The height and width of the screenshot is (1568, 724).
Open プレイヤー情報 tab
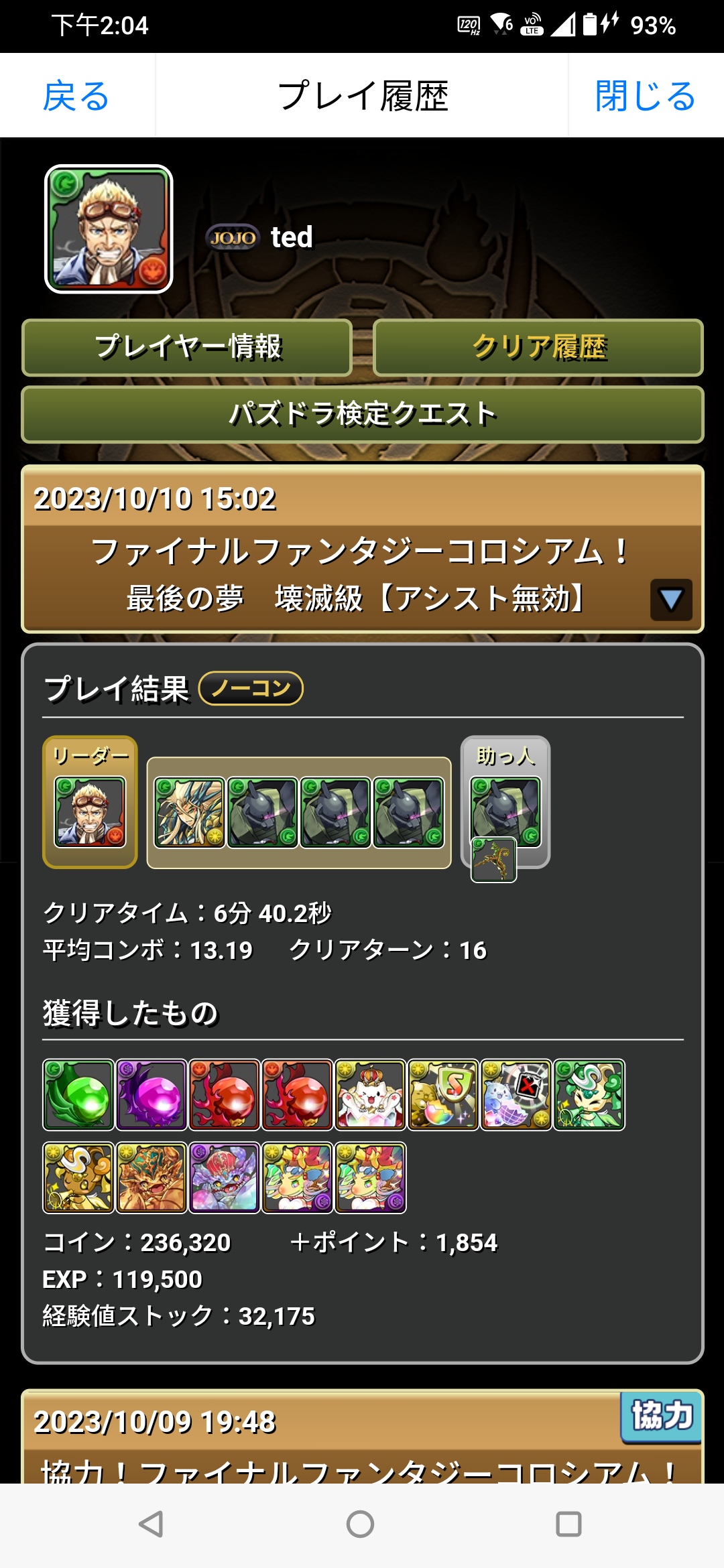pos(187,347)
